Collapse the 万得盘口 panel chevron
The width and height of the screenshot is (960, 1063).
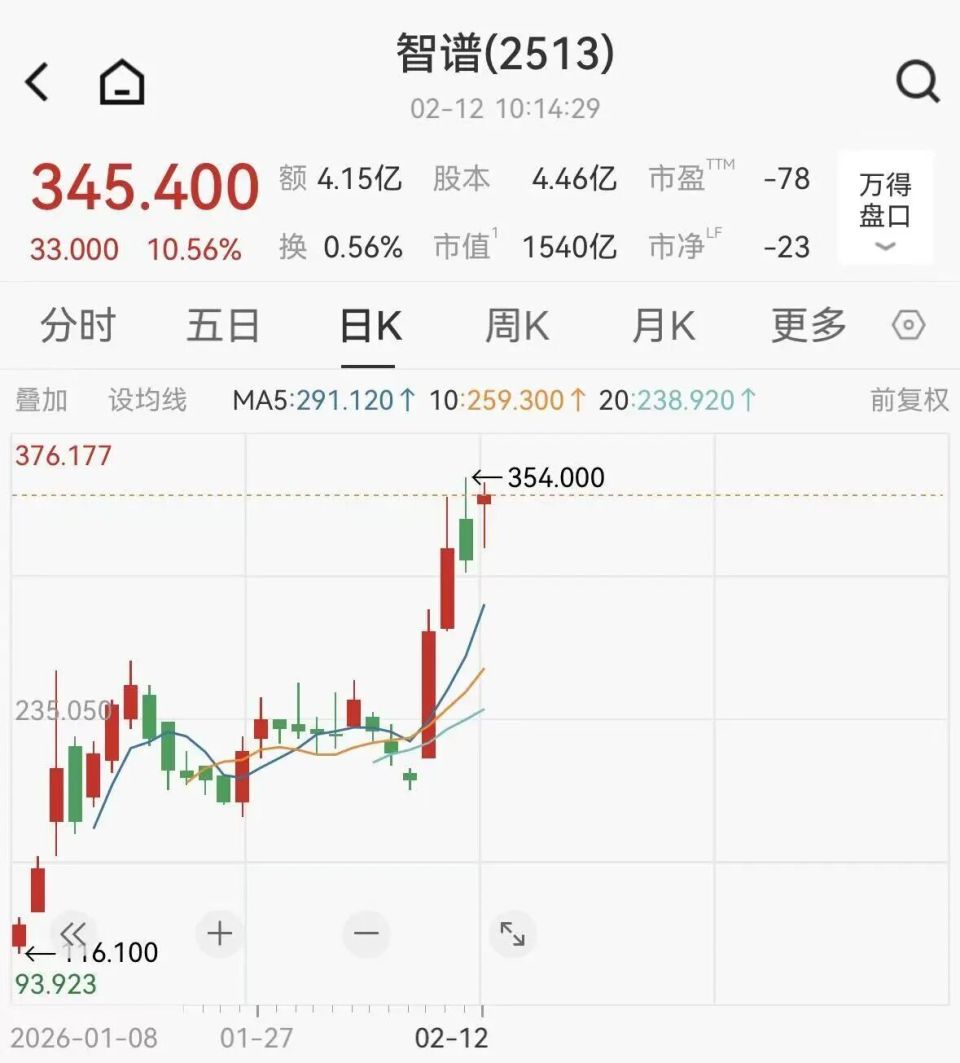pos(884,247)
